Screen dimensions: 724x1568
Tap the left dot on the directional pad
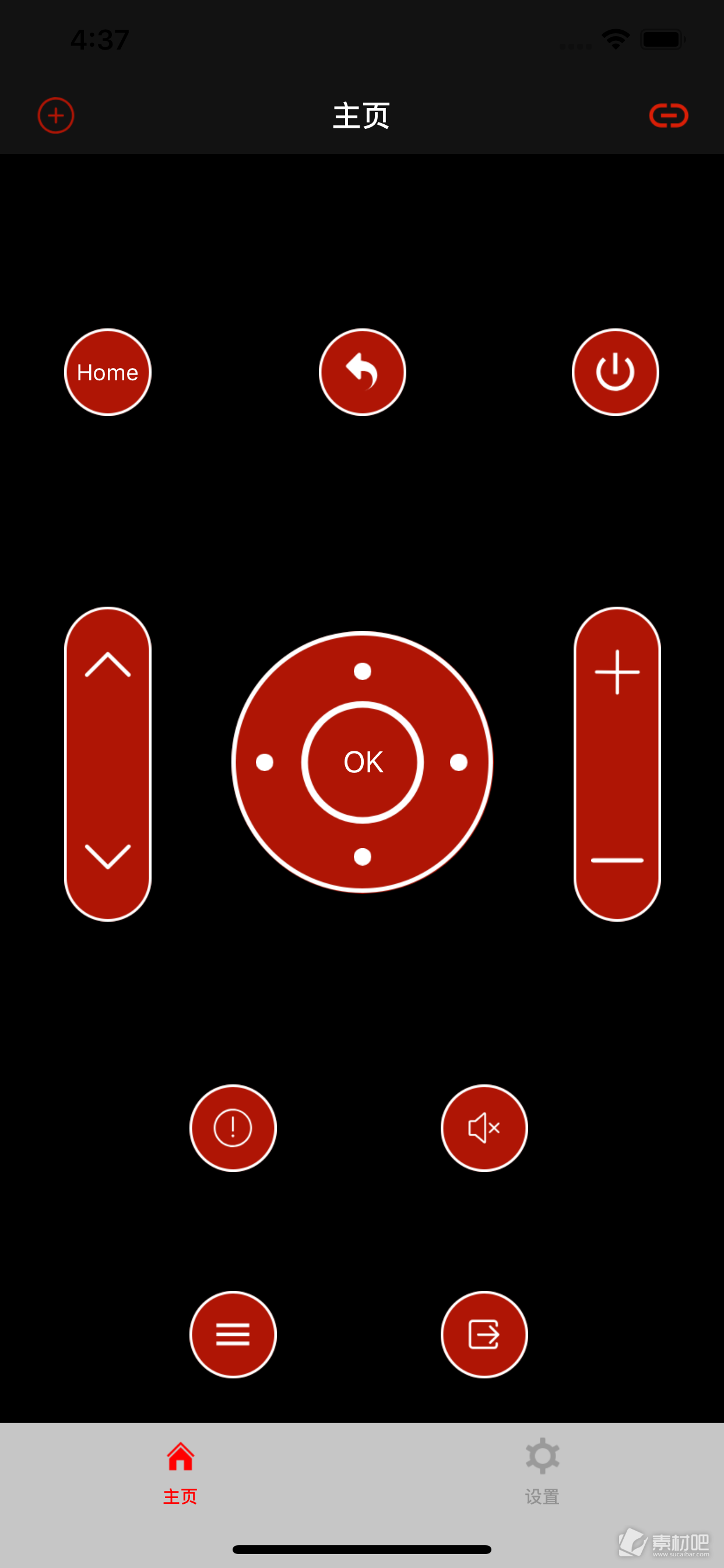pos(265,762)
